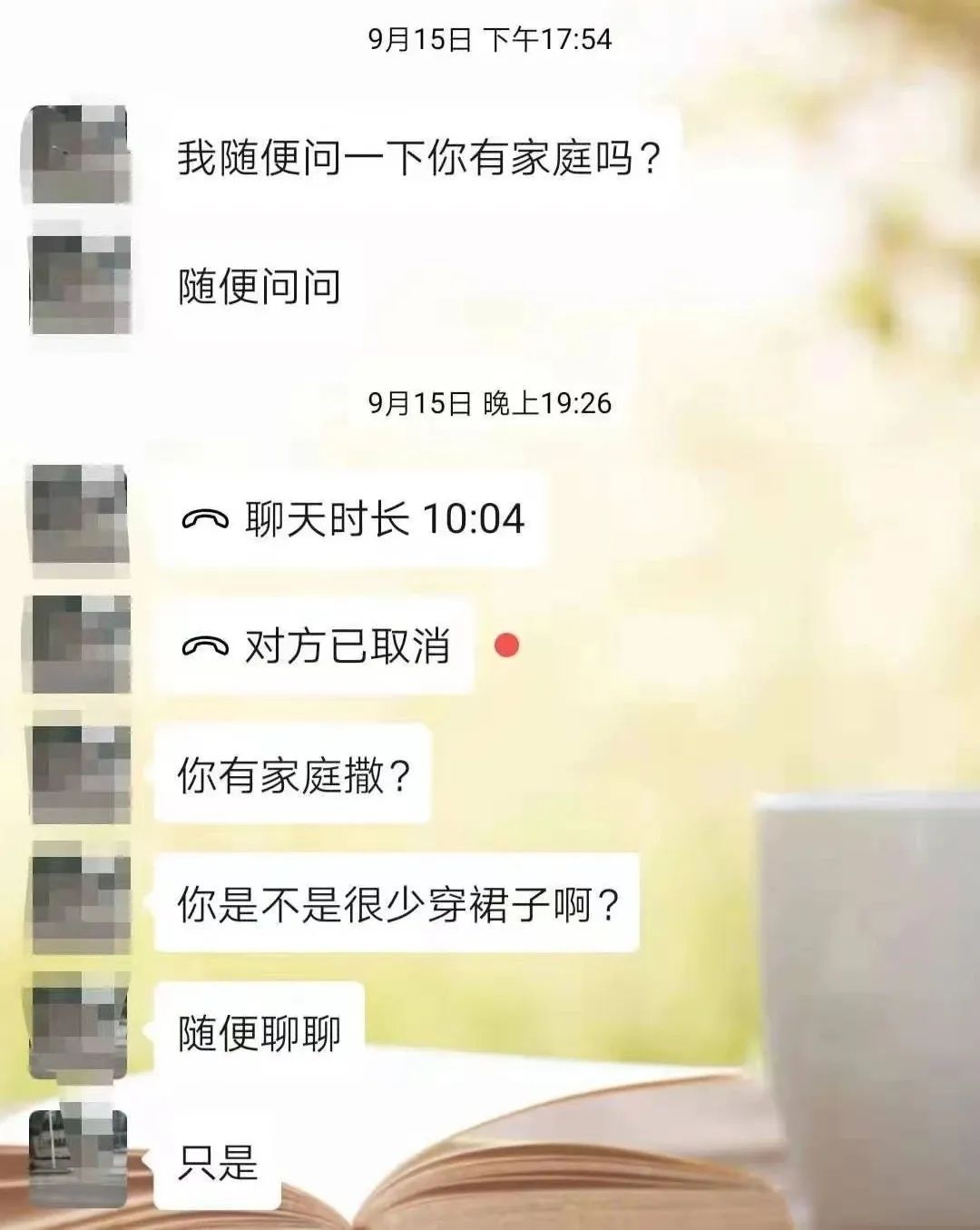Viewport: 980px width, 1230px height.
Task: Tap the sender avatar next to 我随便问一下你有家庭吗
Action: pos(77,154)
